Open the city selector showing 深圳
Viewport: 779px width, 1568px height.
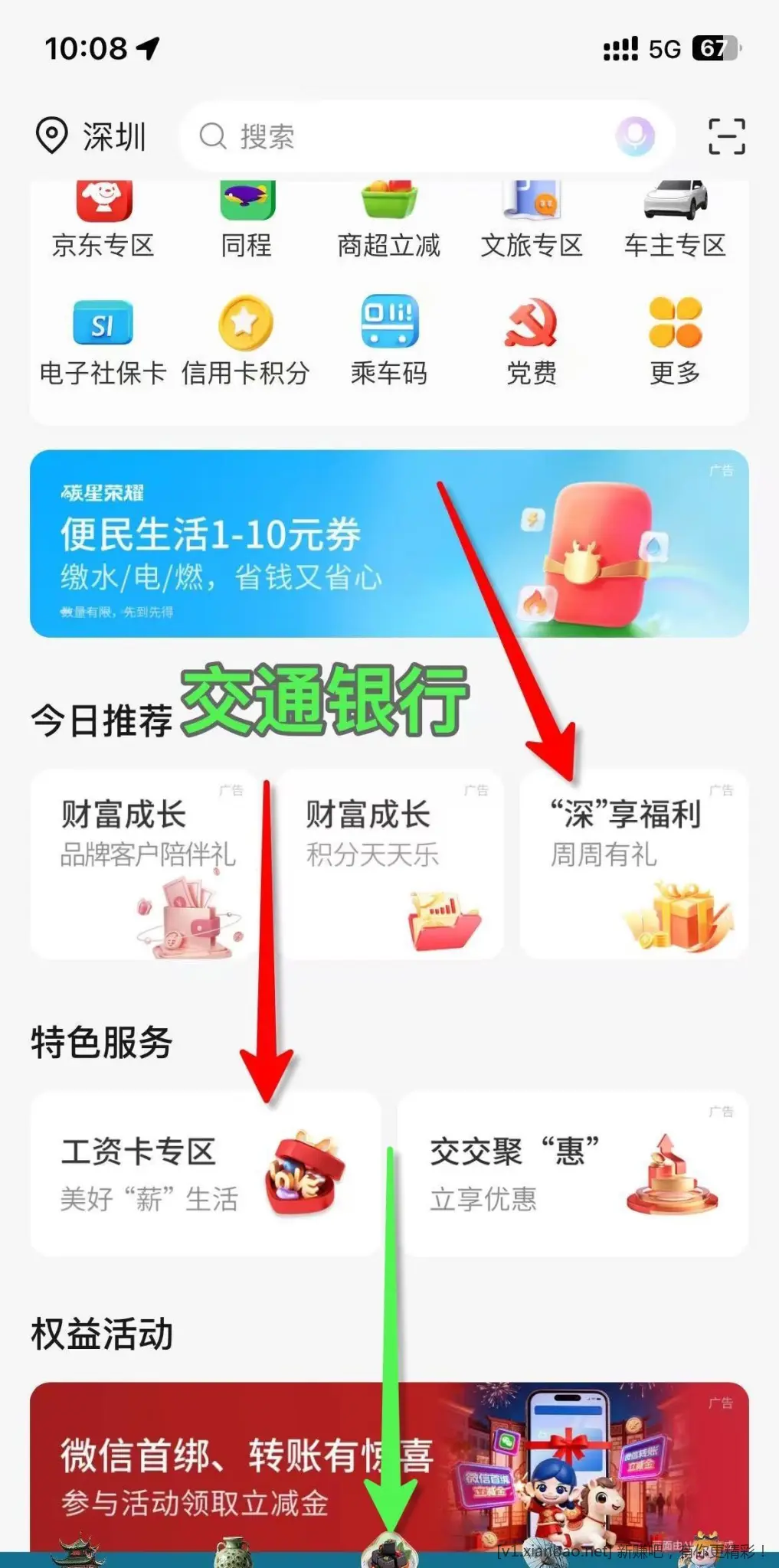(90, 137)
